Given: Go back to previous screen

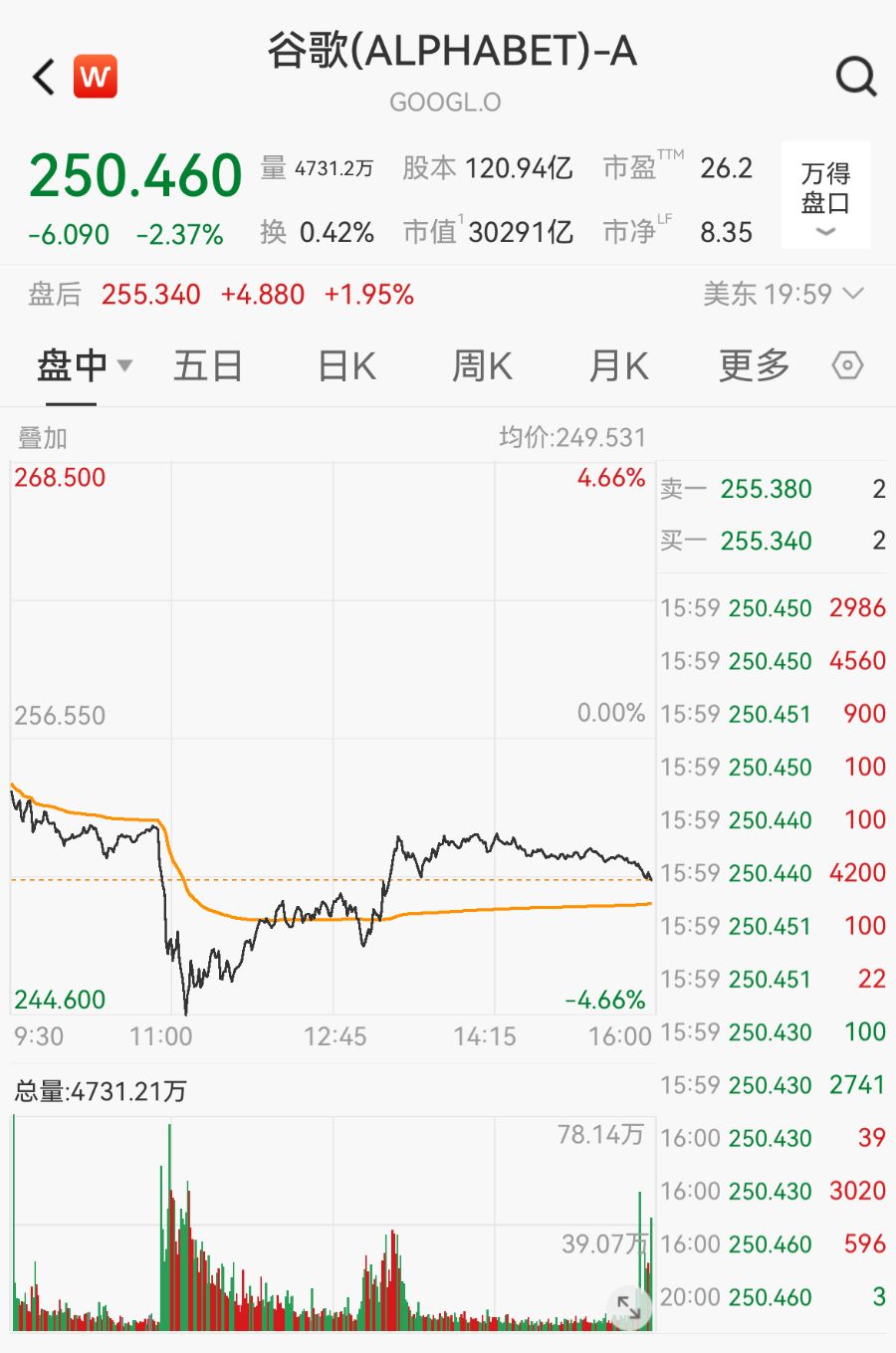Looking at the screenshot, I should [x=43, y=77].
